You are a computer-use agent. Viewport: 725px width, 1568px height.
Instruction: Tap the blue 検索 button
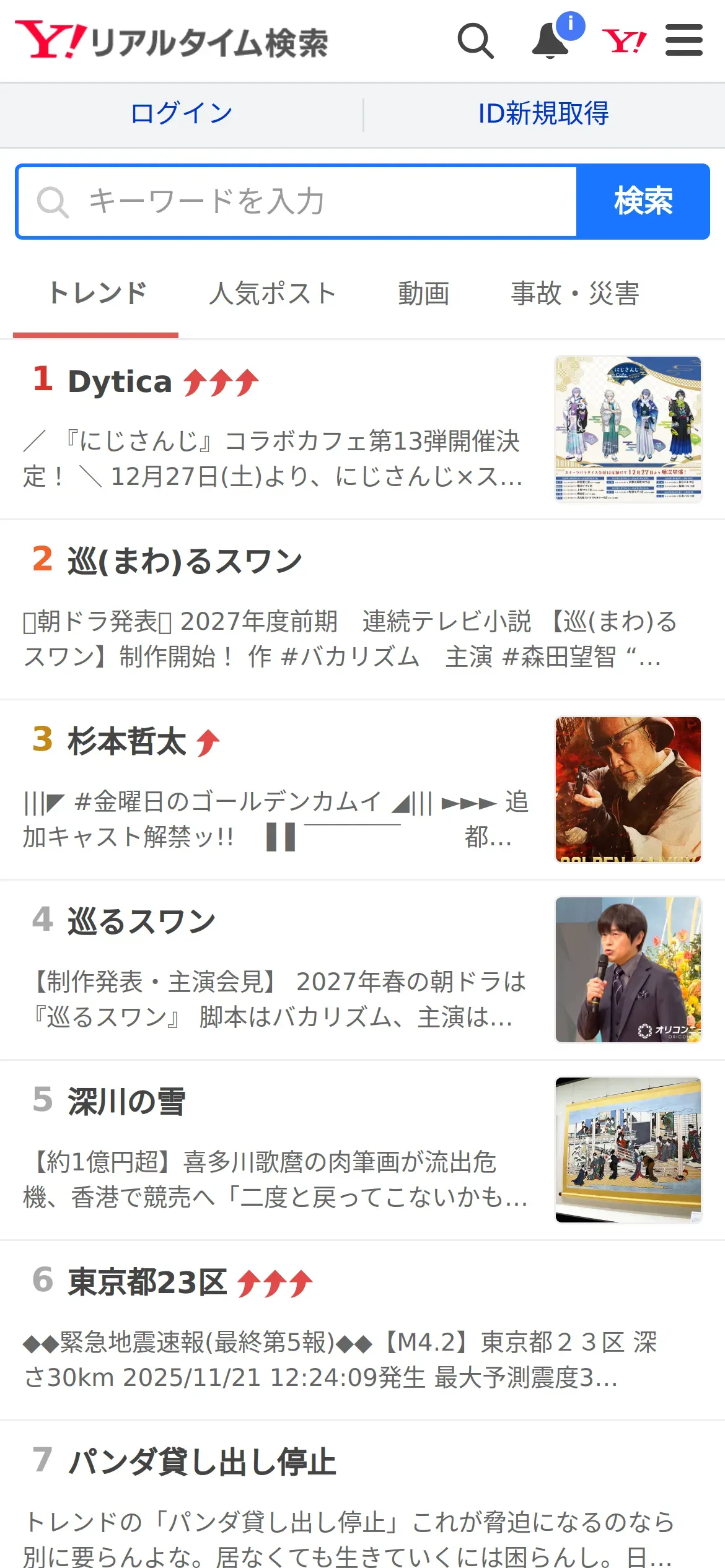tap(643, 202)
